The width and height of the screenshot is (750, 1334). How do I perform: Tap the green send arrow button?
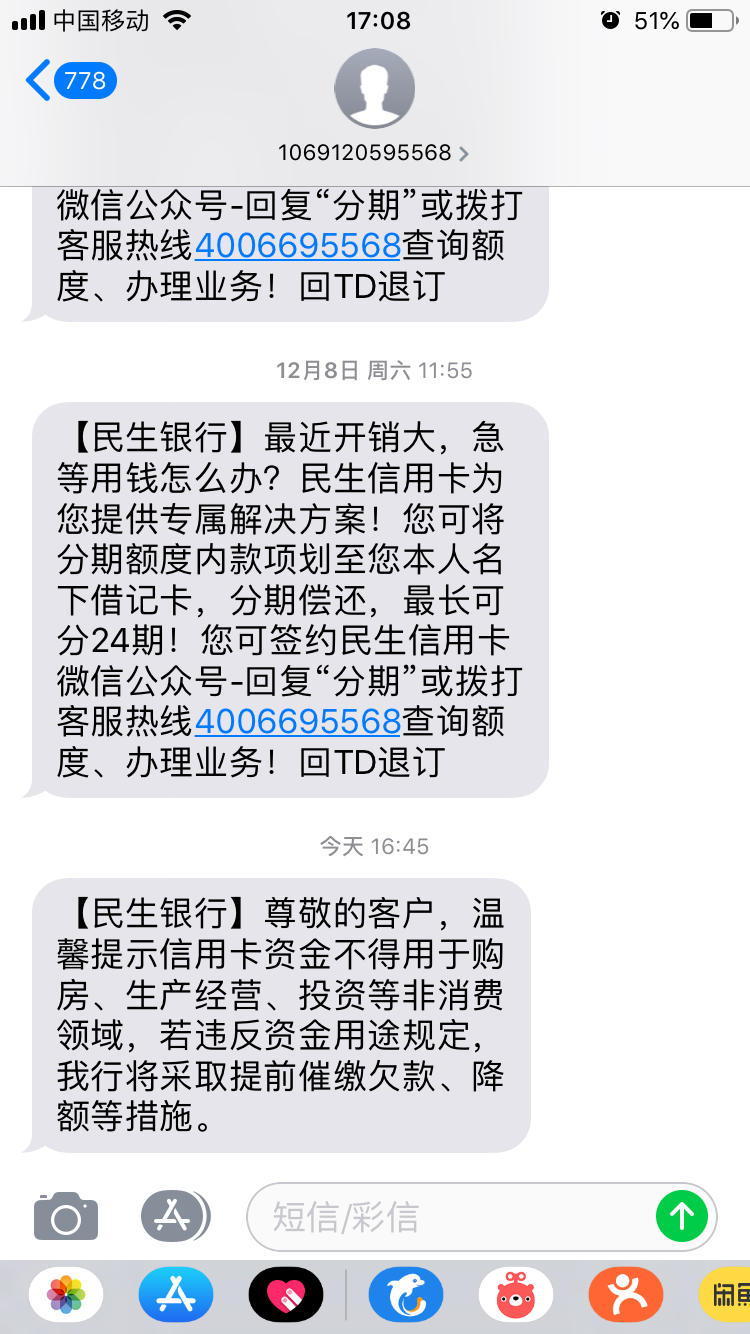[681, 1216]
